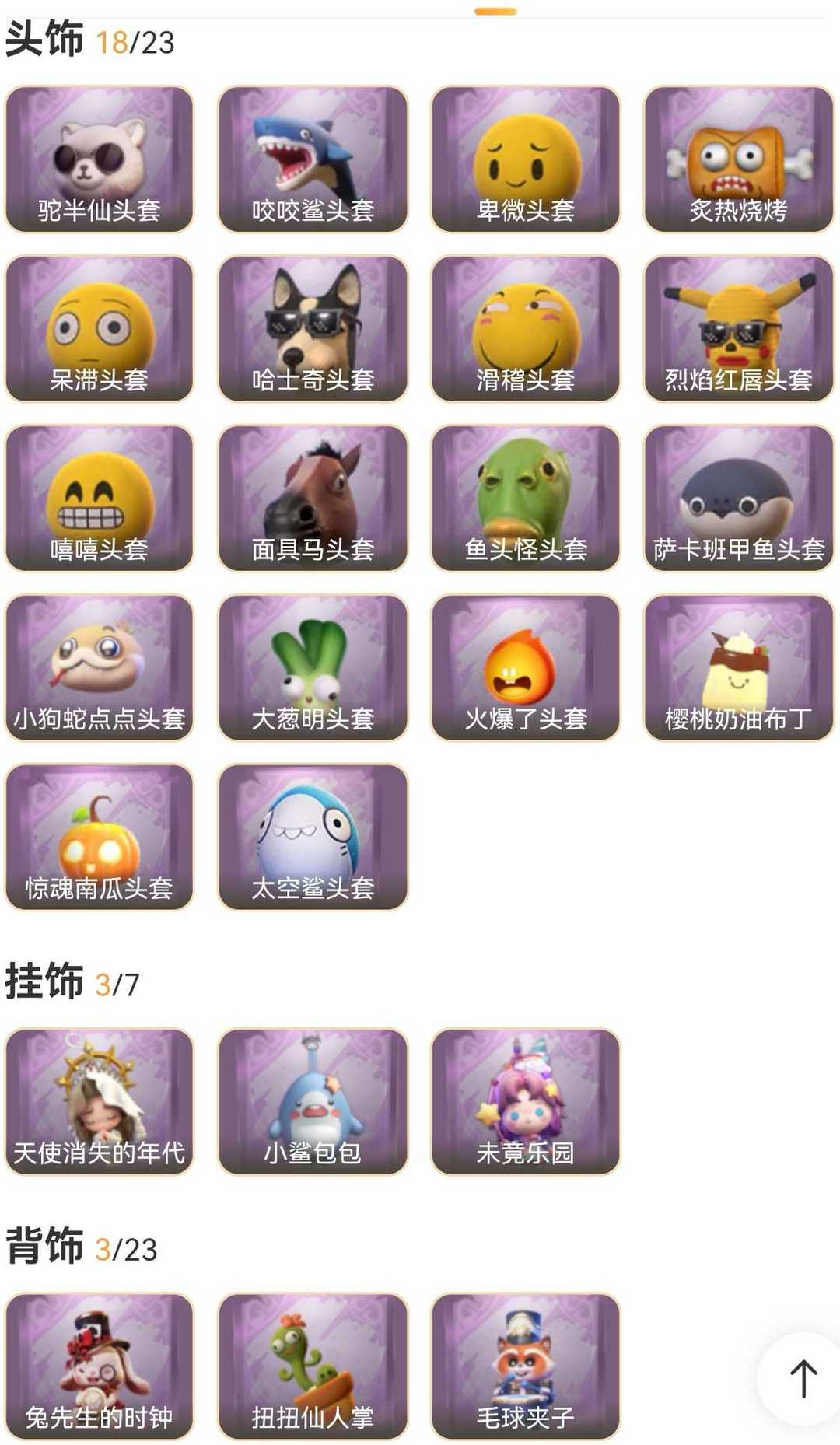Select the 萨卡班甲鱼头套 tile
Viewport: 840px width, 1445px height.
pos(739,499)
